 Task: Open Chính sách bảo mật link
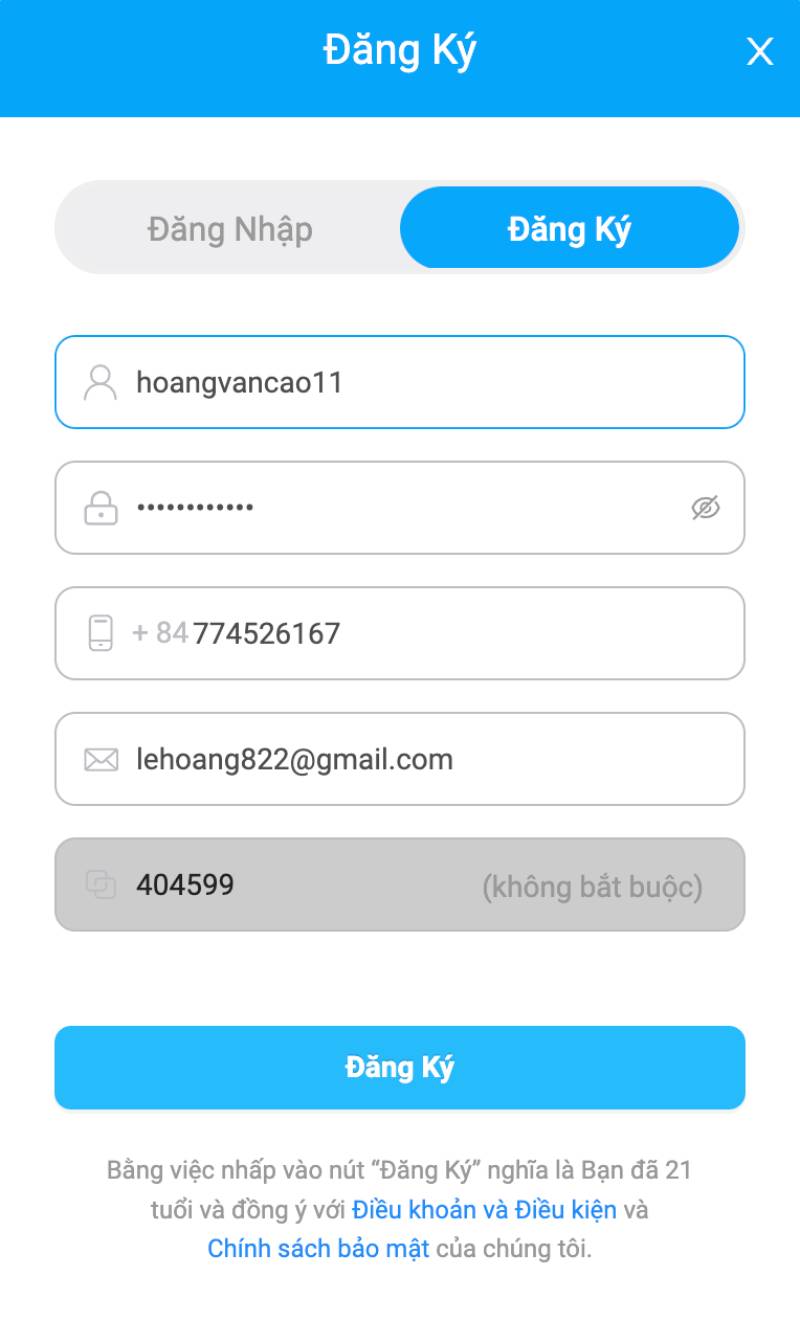pos(318,1249)
